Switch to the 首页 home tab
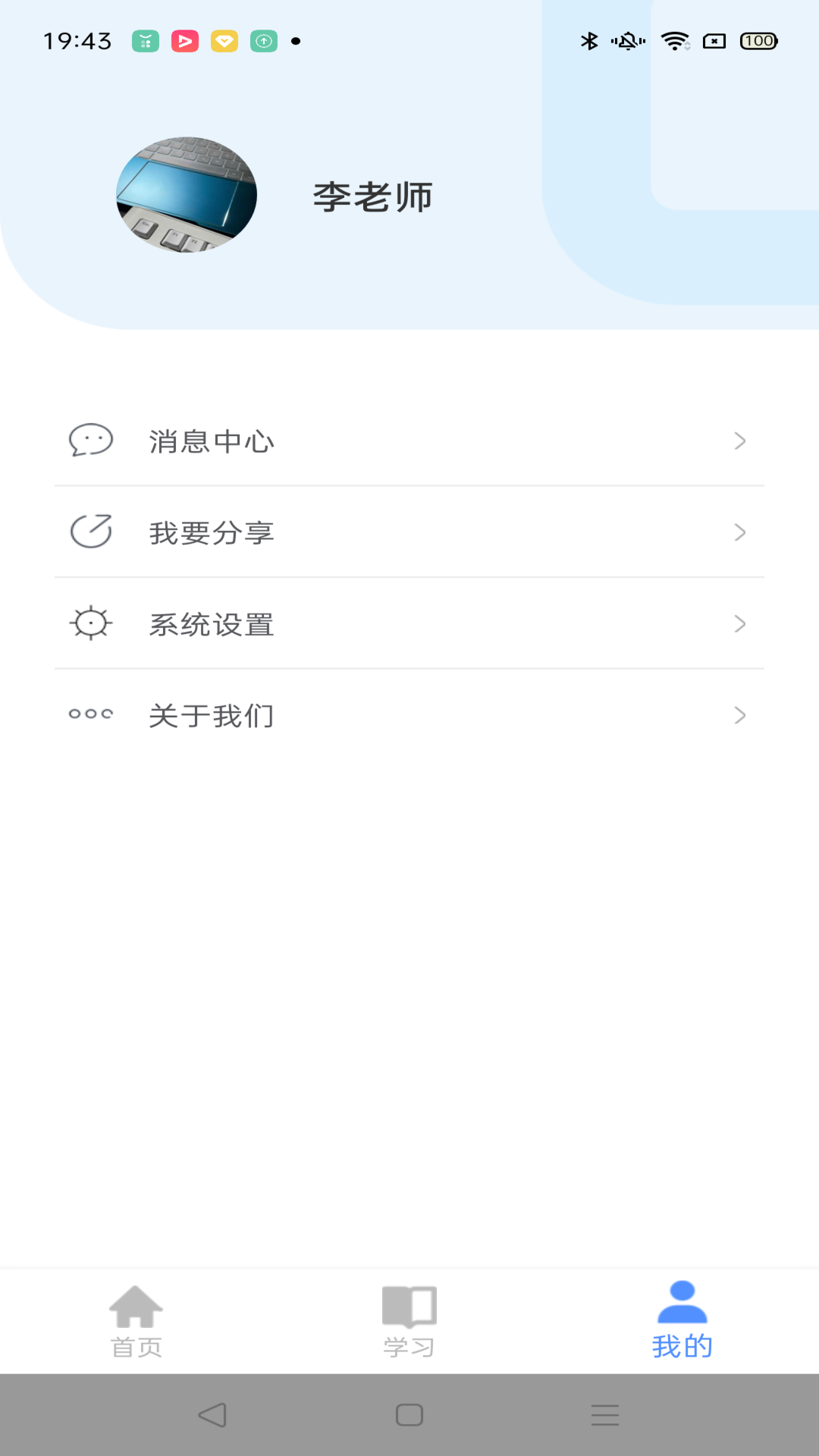 pos(136,1321)
